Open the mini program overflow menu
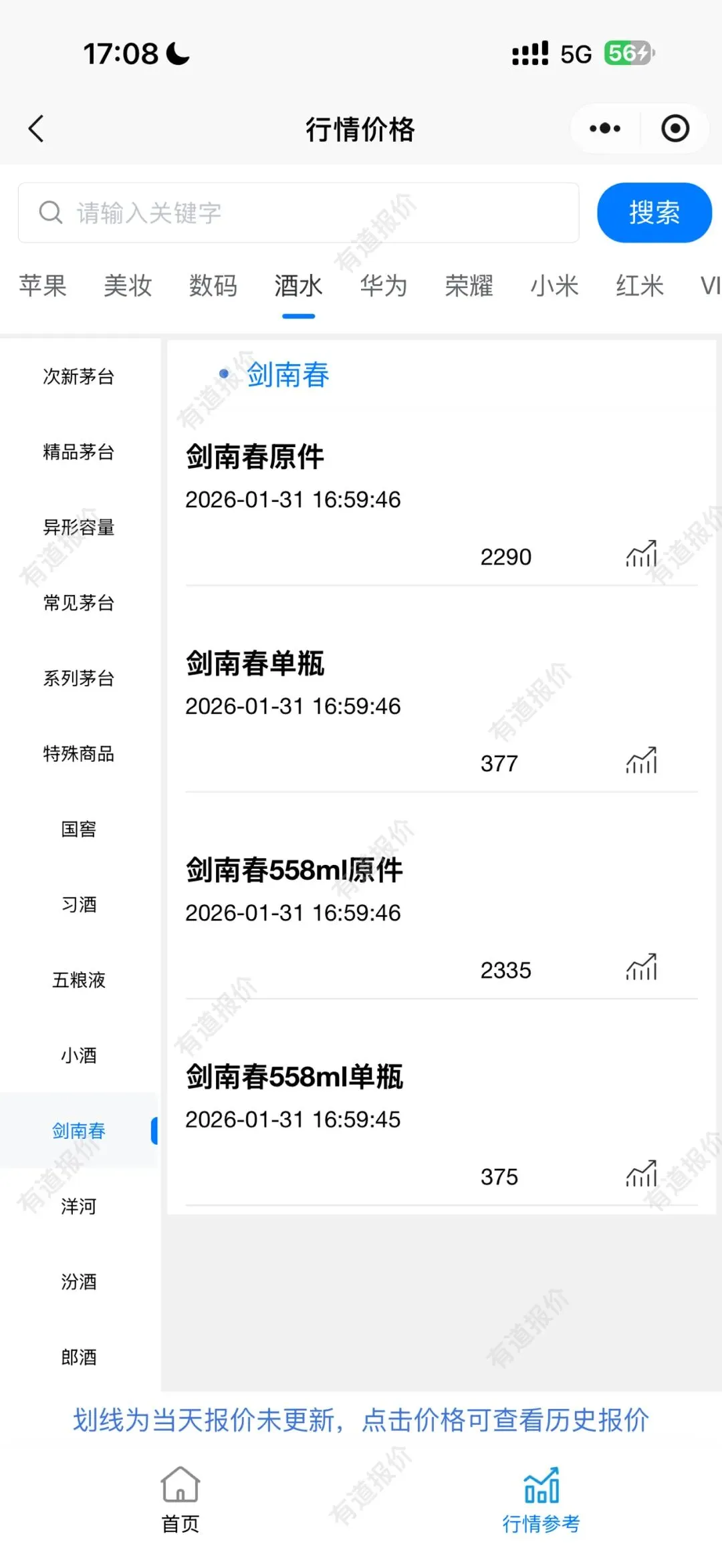Viewport: 722px width, 1568px height. (x=605, y=128)
